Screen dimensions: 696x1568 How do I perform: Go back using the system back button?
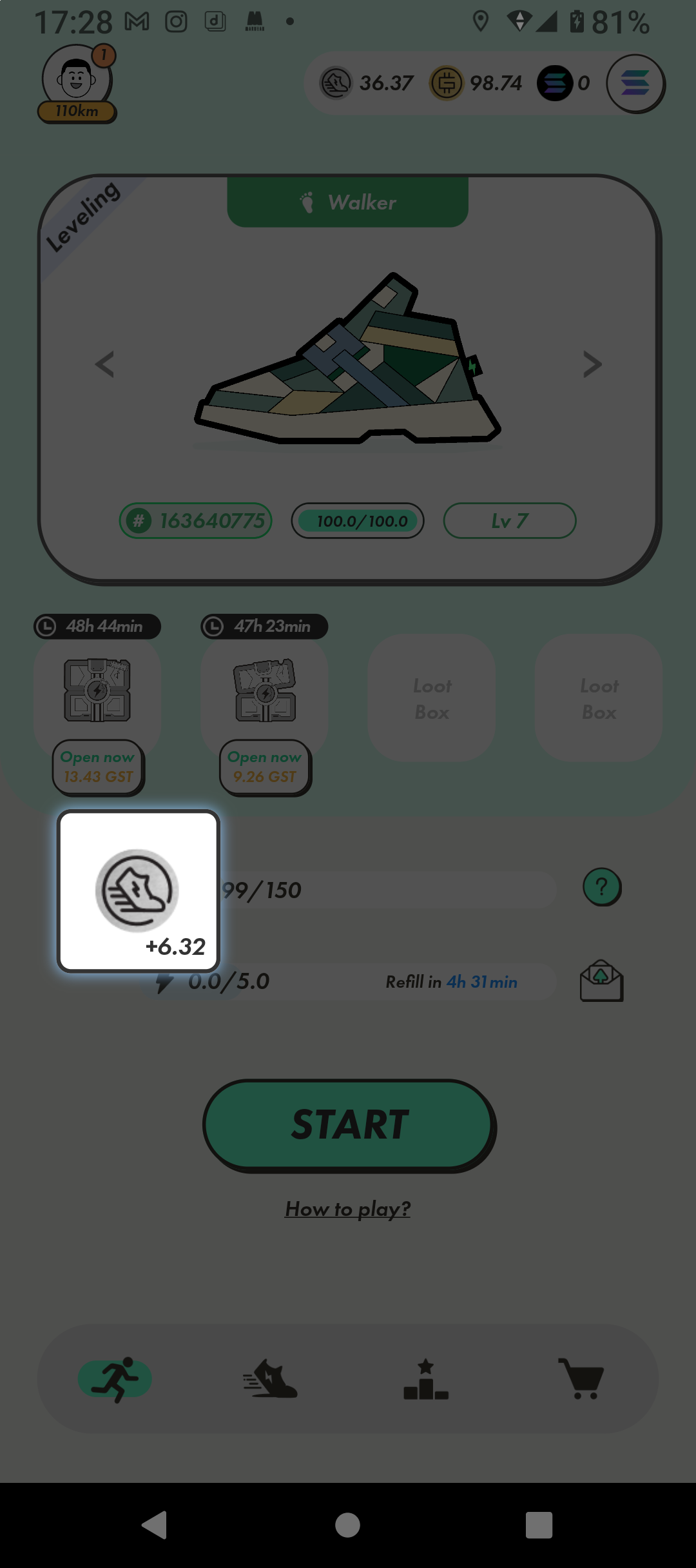[x=155, y=1525]
